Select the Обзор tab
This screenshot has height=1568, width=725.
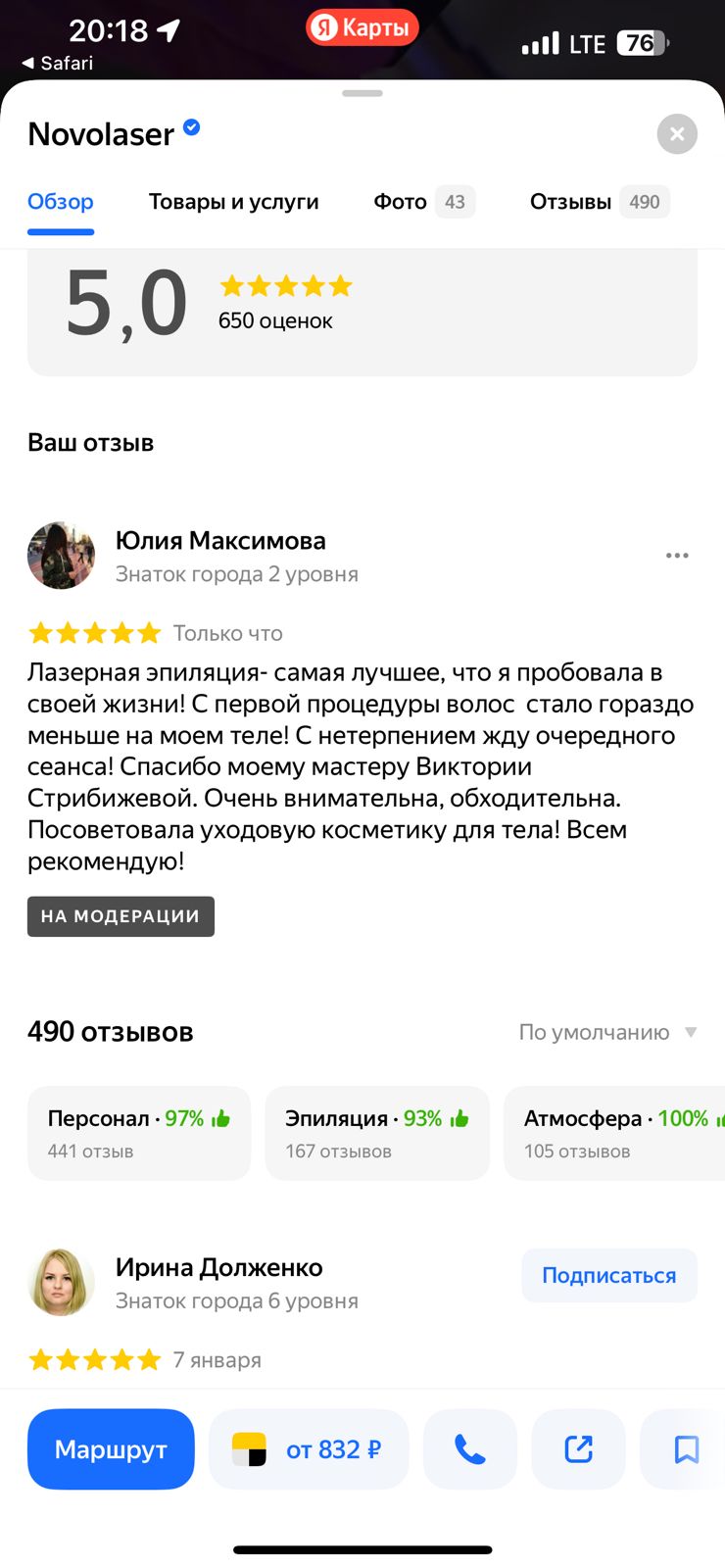pos(61,202)
